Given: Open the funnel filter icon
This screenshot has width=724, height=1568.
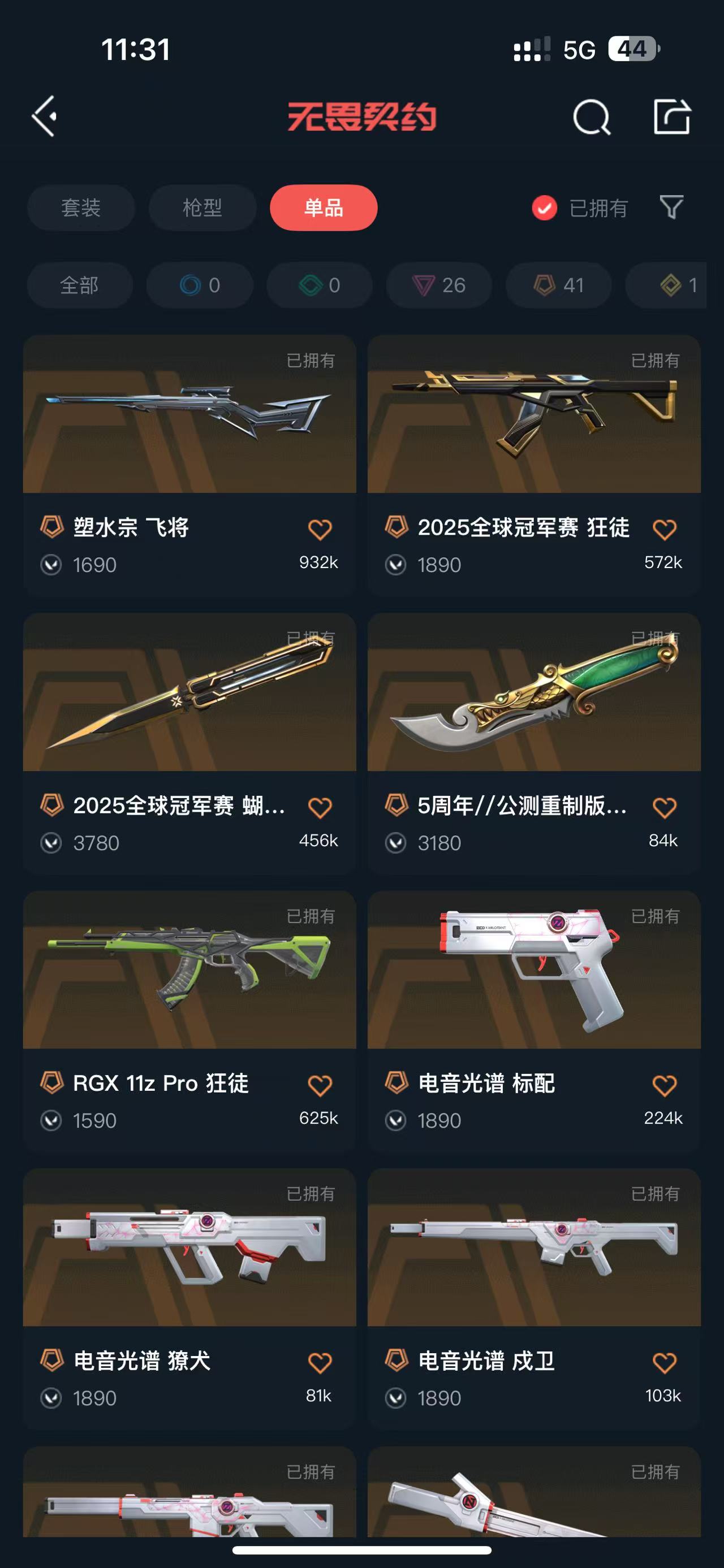Looking at the screenshot, I should 671,207.
